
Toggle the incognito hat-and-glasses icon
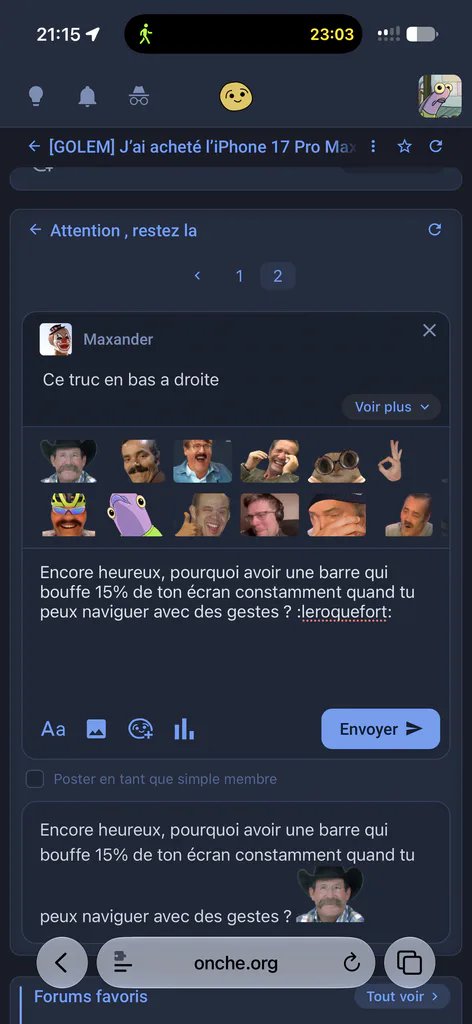(x=138, y=96)
